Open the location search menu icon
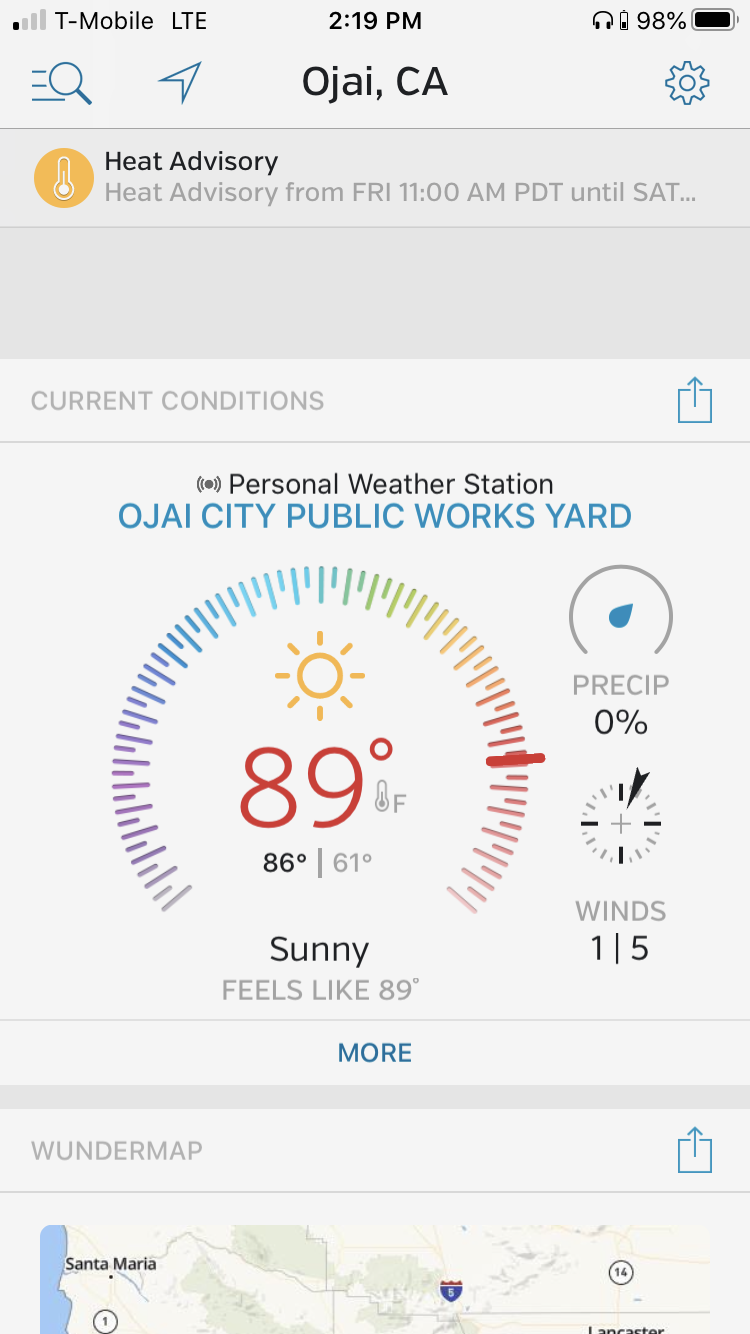 pos(61,83)
